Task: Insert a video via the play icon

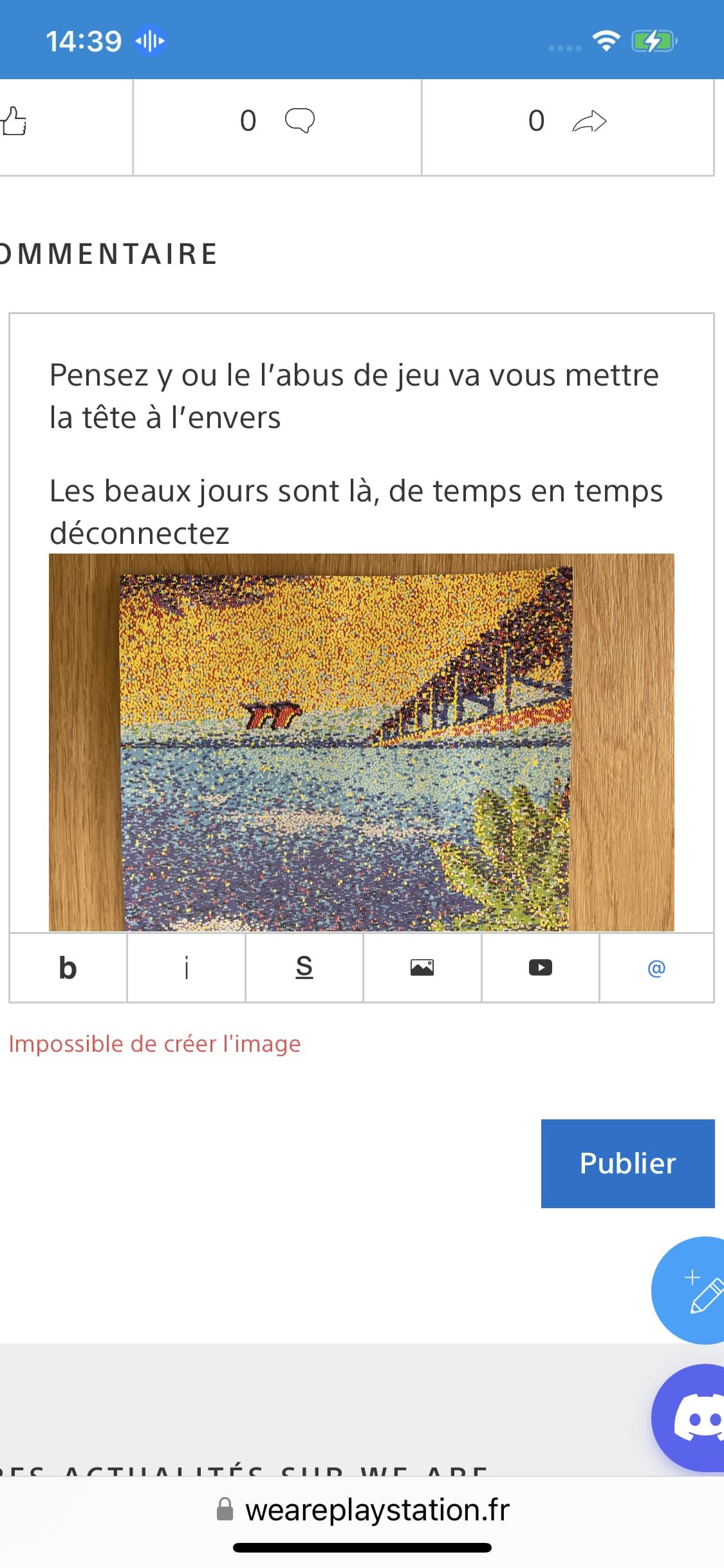Action: [x=540, y=967]
